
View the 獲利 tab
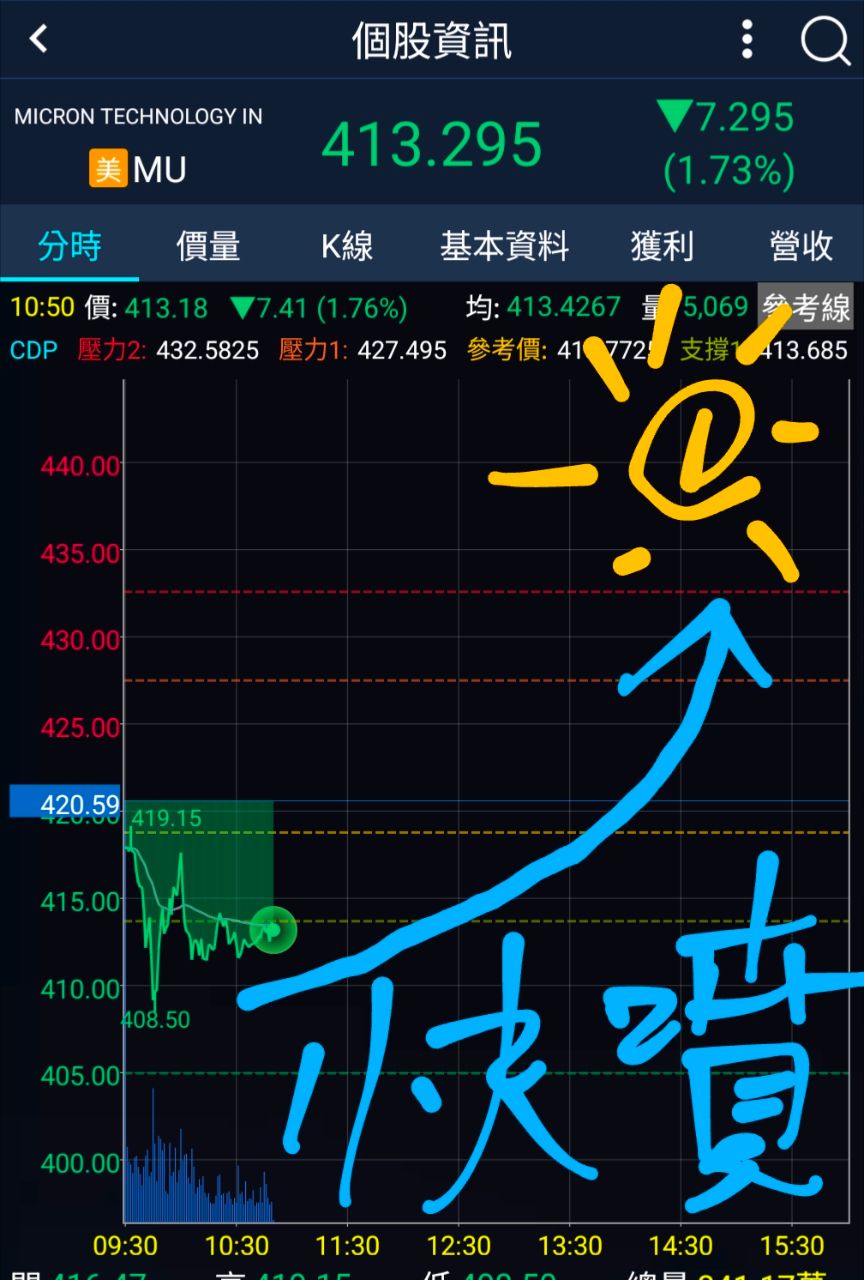click(x=662, y=245)
